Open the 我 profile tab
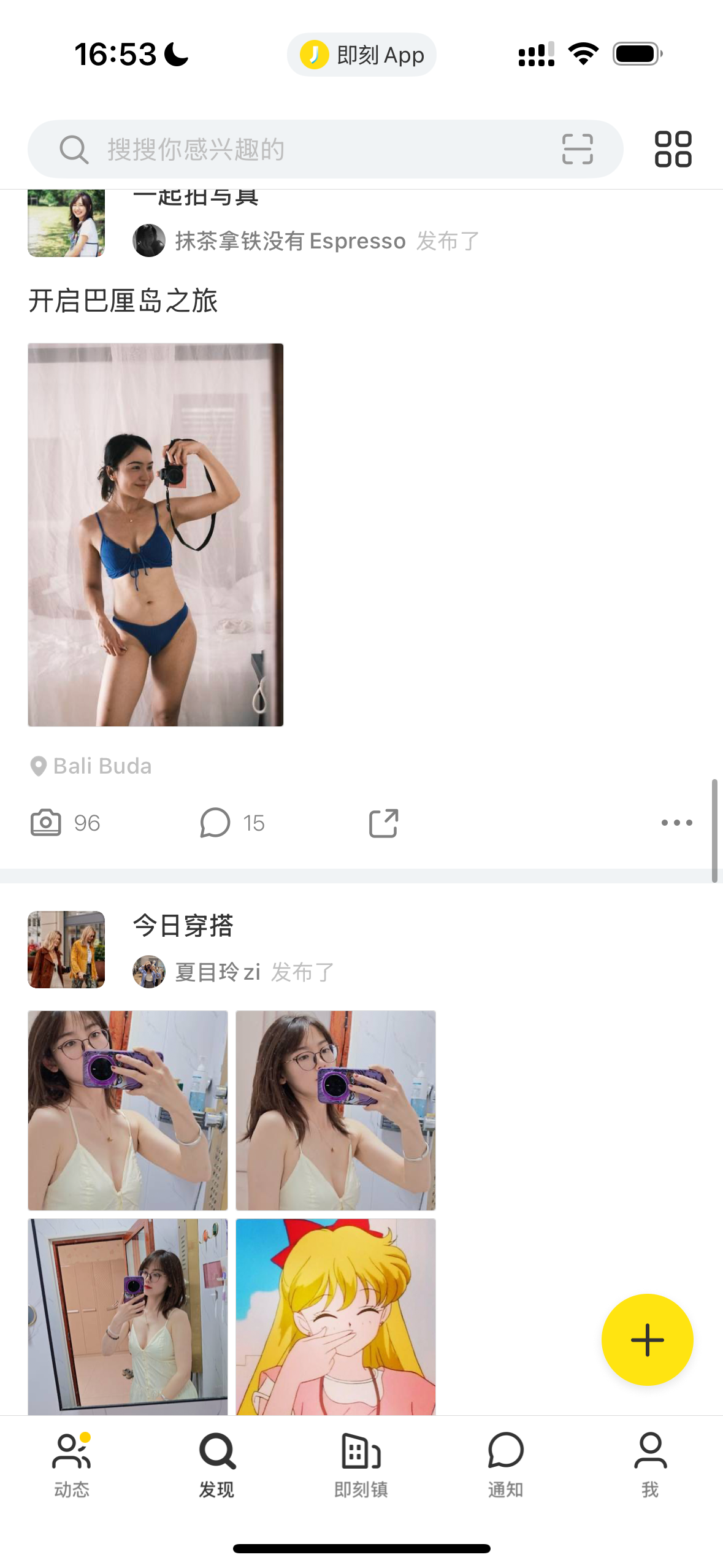Screen dimensions: 723x1568 coord(650,1465)
